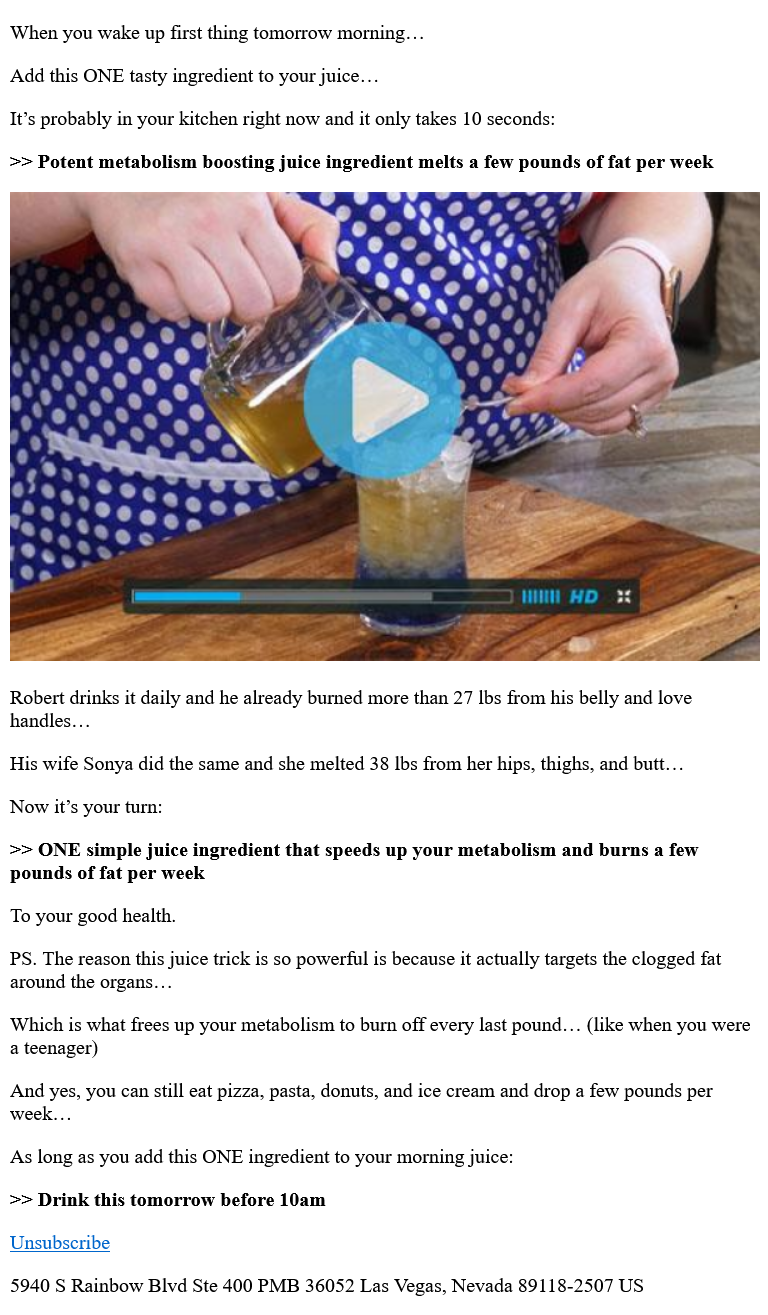Open the juice pouring video image
768x1315 pixels.
point(385,426)
